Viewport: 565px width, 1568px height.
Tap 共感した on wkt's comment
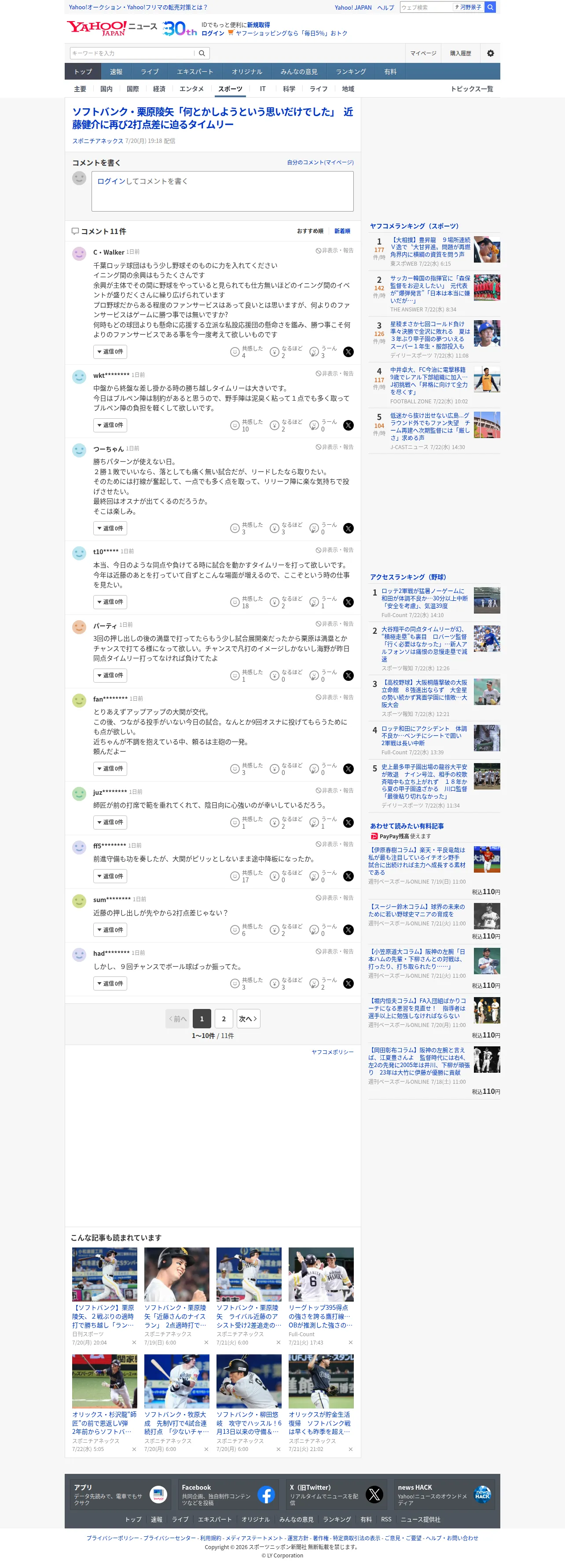point(246,425)
